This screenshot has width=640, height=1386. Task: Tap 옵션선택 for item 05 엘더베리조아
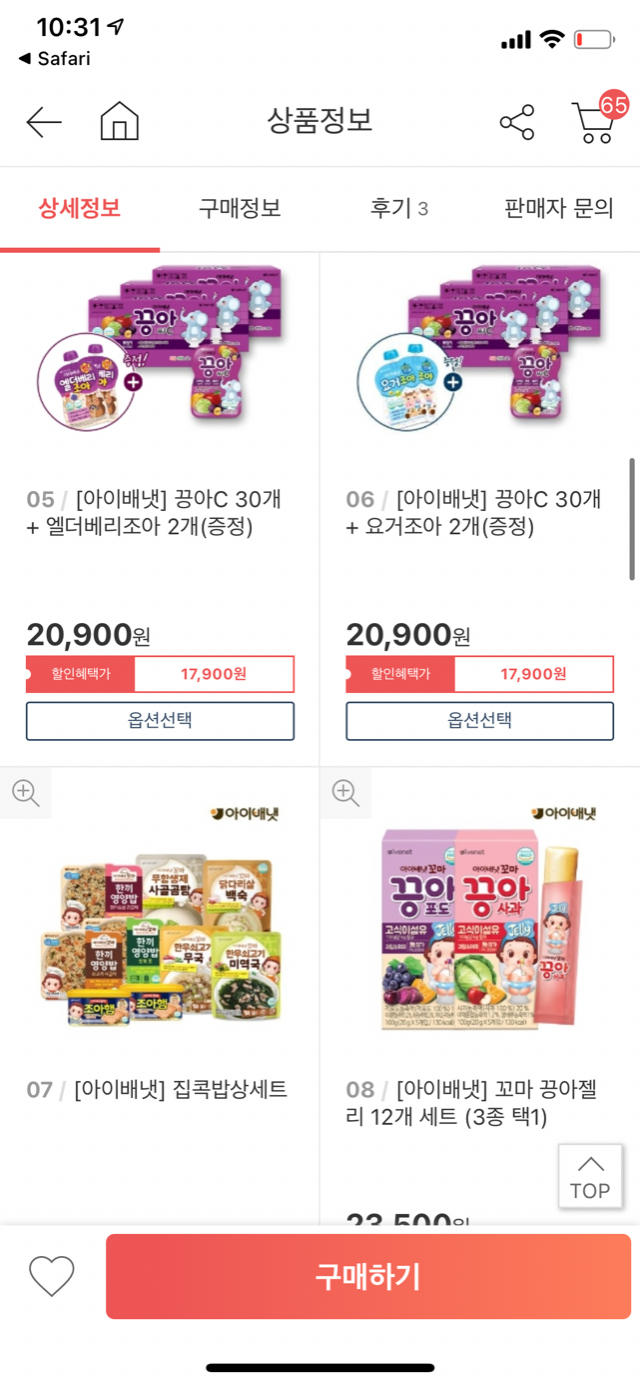point(160,721)
